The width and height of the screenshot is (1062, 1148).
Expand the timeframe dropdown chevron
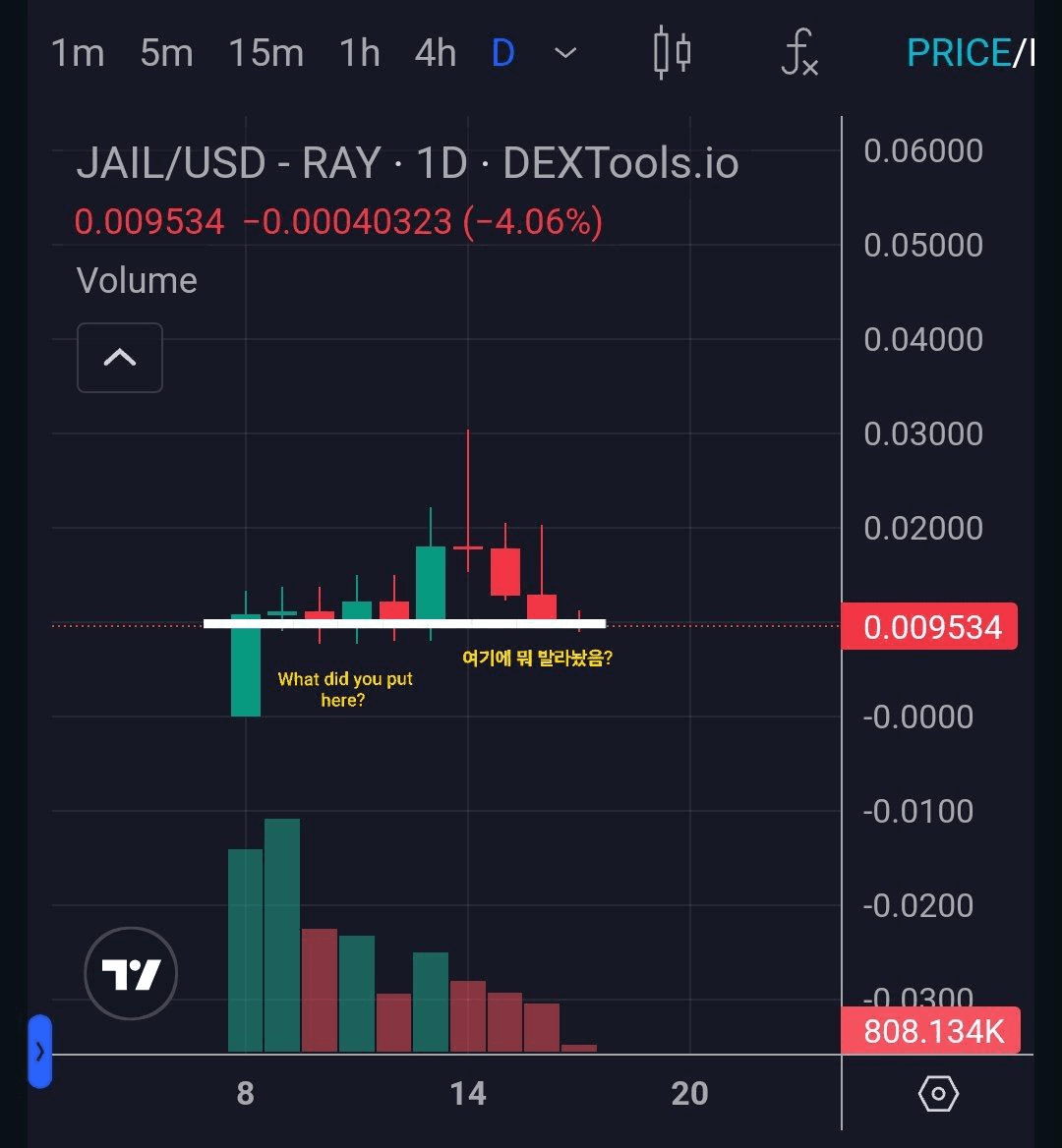(x=565, y=53)
